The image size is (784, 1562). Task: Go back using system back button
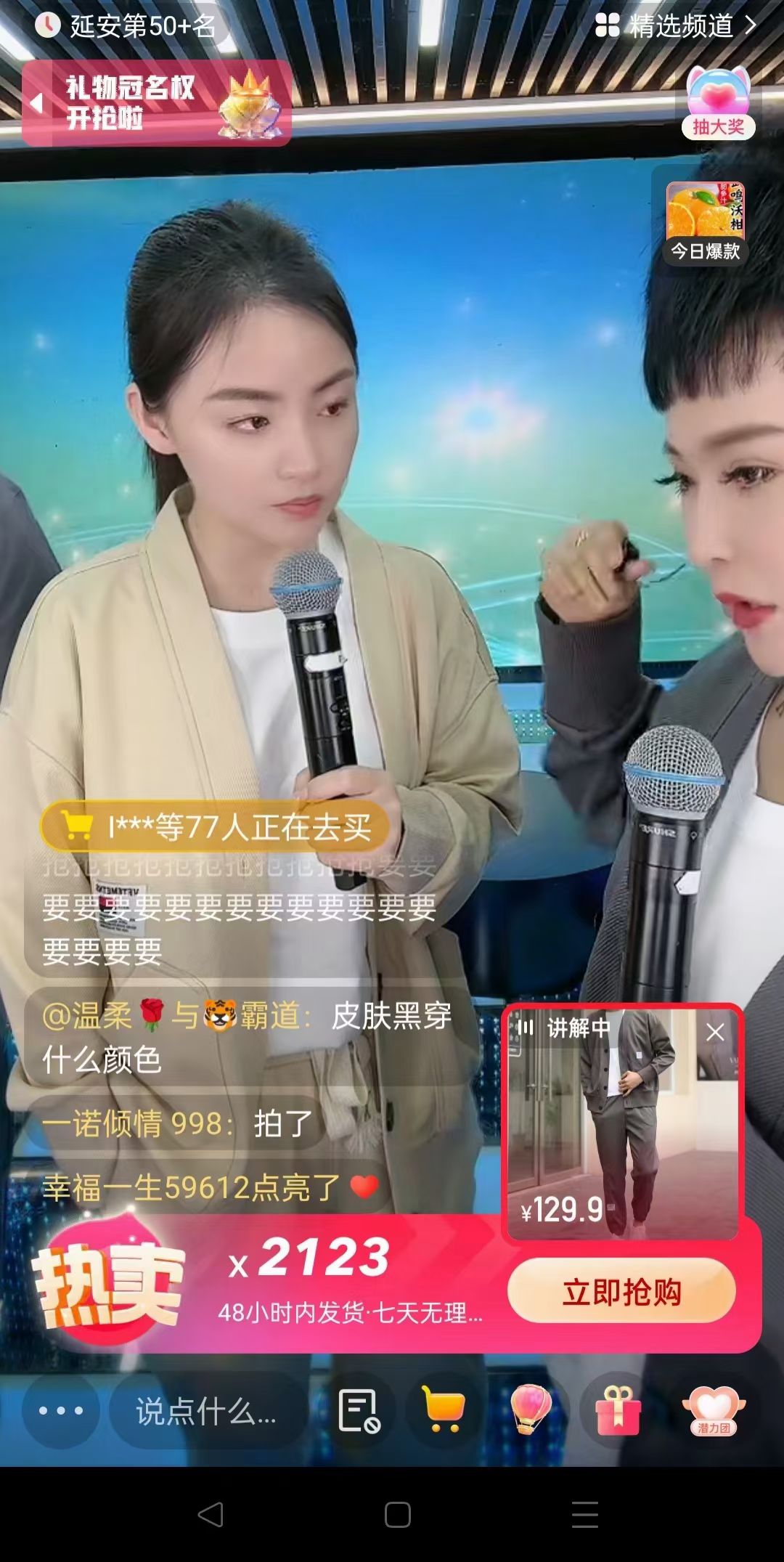(x=211, y=1514)
